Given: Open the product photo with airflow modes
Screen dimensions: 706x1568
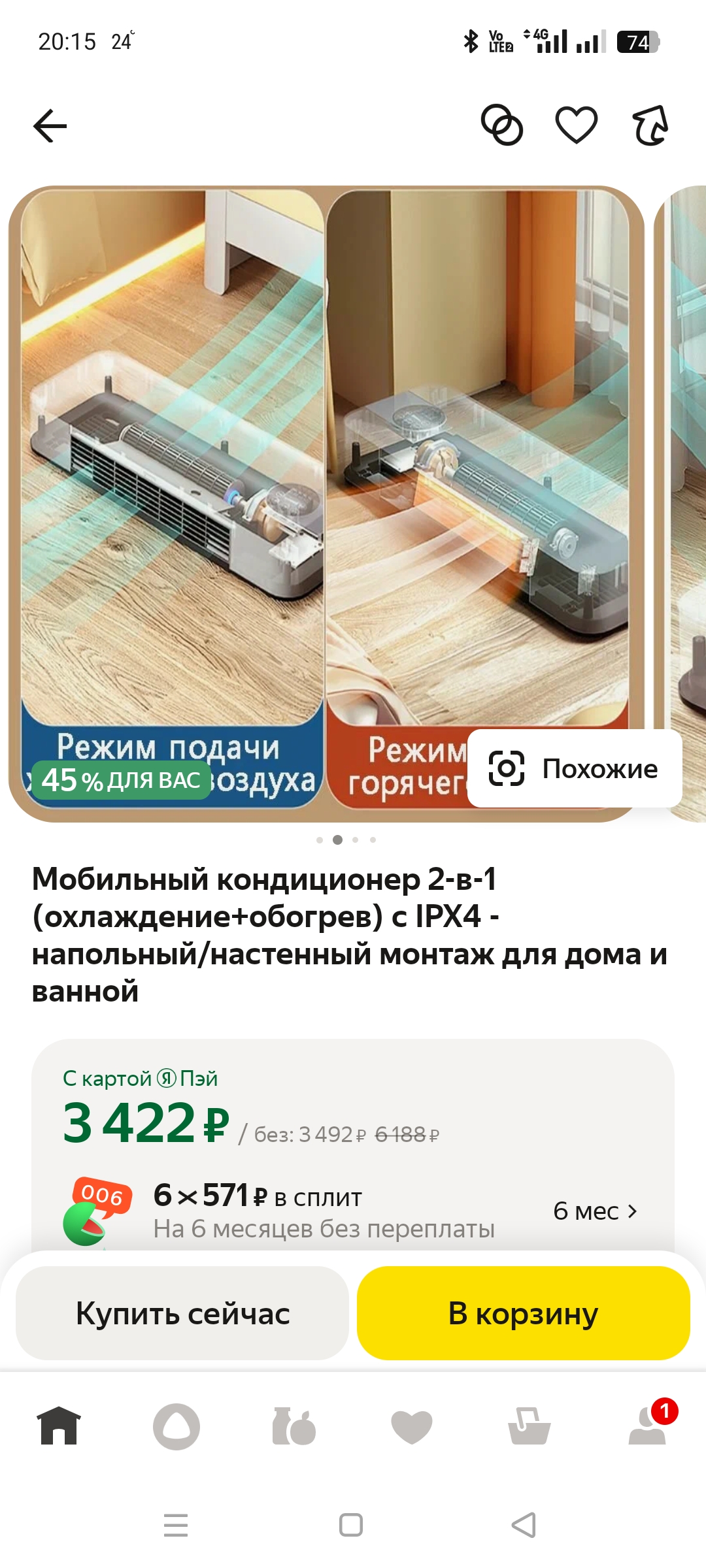Looking at the screenshot, I should coord(327,457).
